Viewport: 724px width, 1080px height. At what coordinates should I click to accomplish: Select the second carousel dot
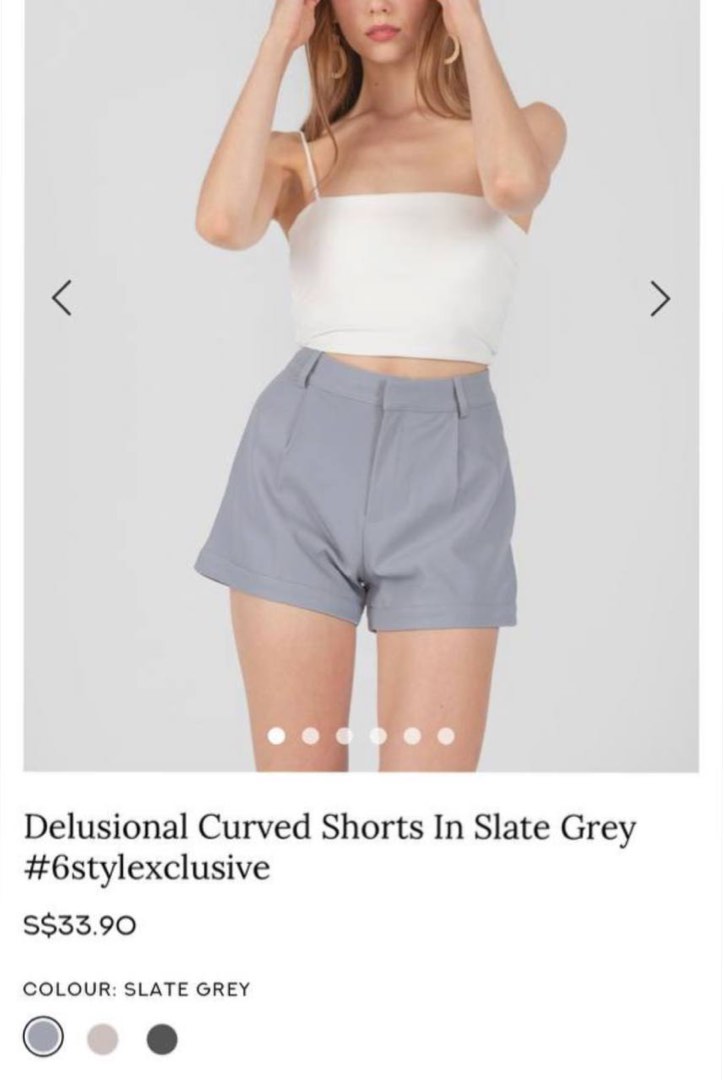pyautogui.click(x=311, y=735)
